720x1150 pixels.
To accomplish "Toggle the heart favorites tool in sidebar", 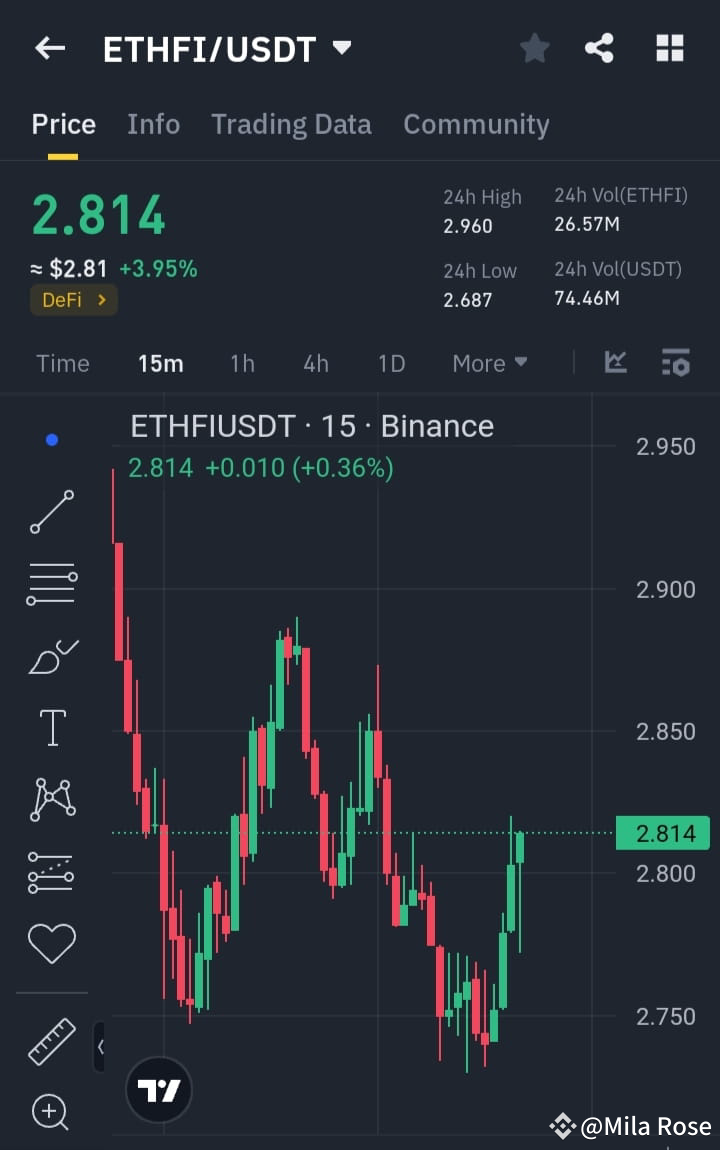I will [52, 942].
